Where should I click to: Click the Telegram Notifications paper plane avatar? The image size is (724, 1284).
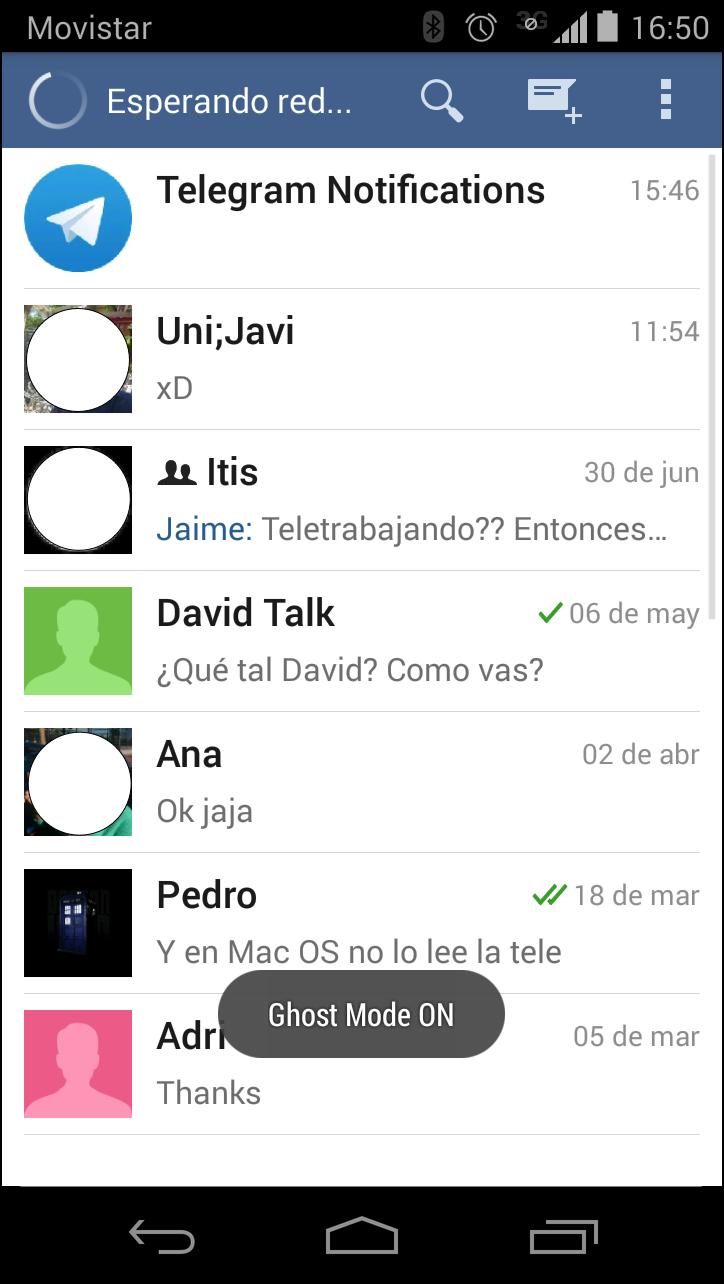(x=78, y=217)
